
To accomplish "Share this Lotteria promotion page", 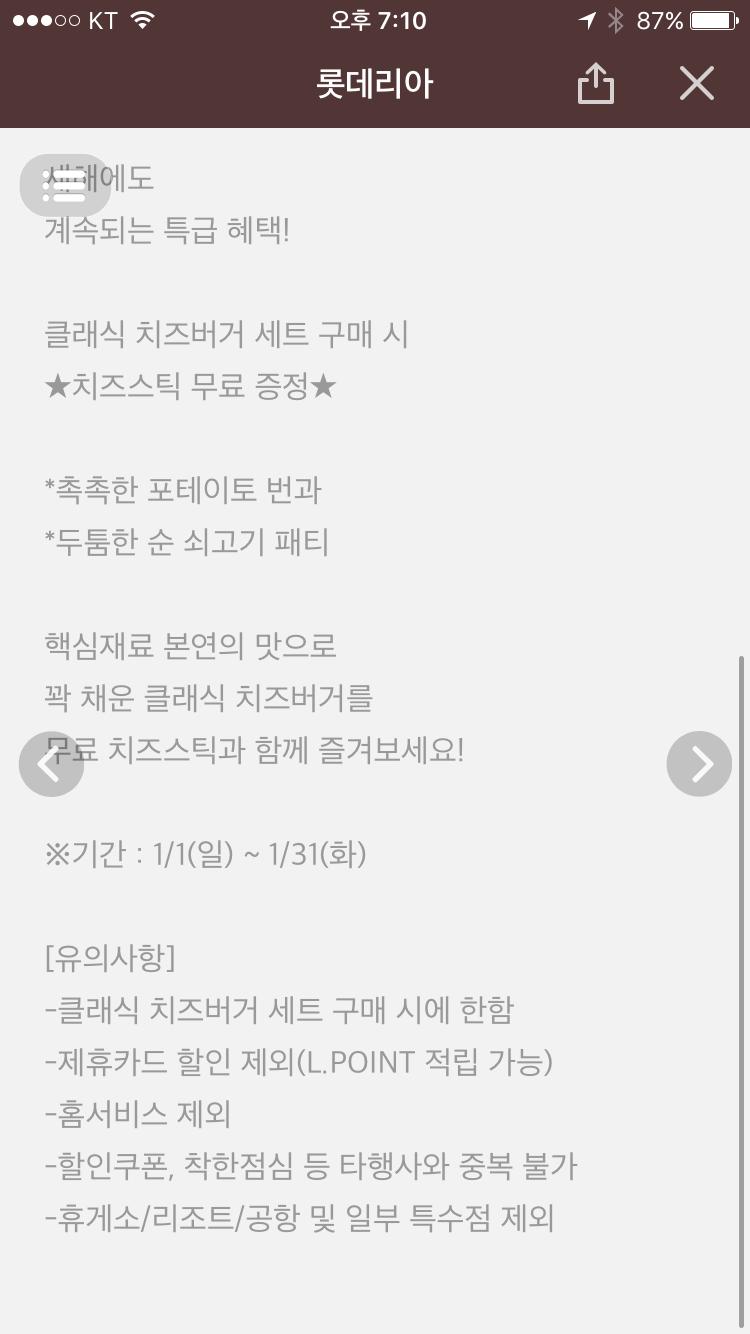I will pos(596,84).
